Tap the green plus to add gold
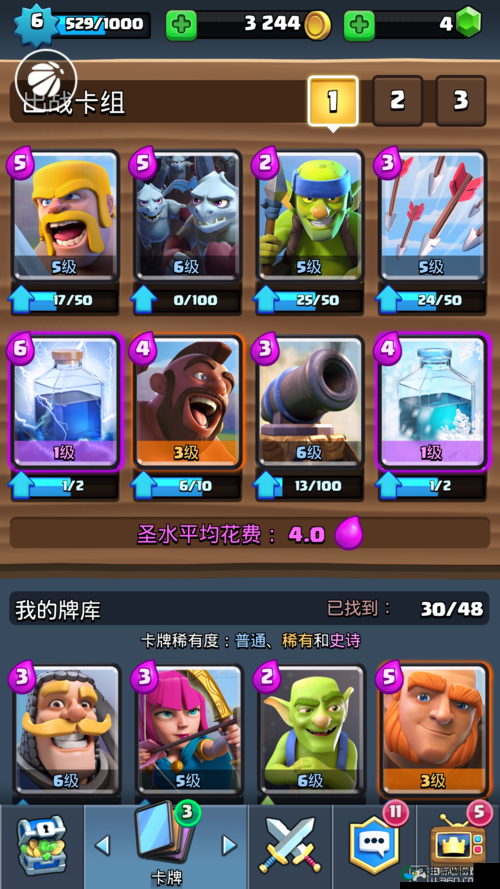500x889 pixels. coord(181,25)
